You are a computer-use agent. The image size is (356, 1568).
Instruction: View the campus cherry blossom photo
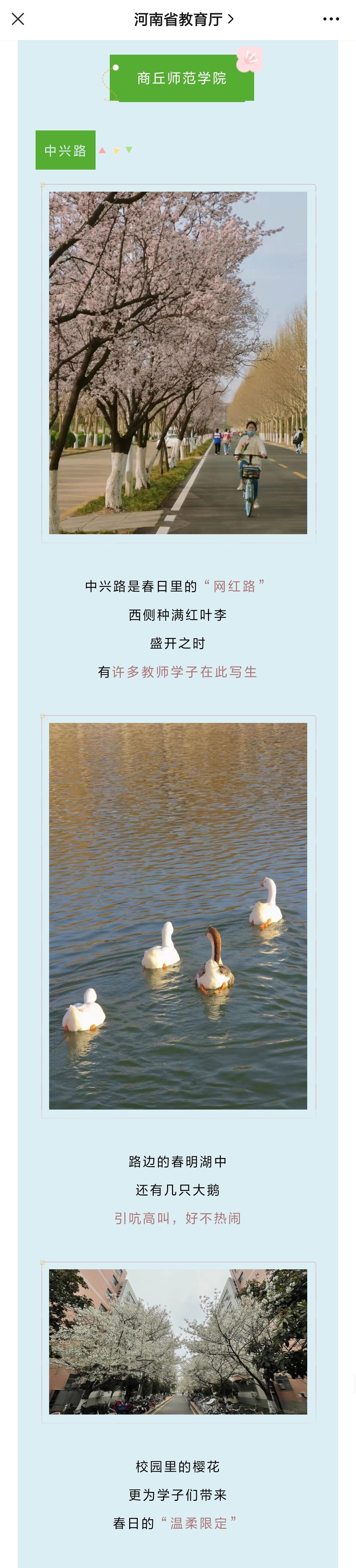178,1341
